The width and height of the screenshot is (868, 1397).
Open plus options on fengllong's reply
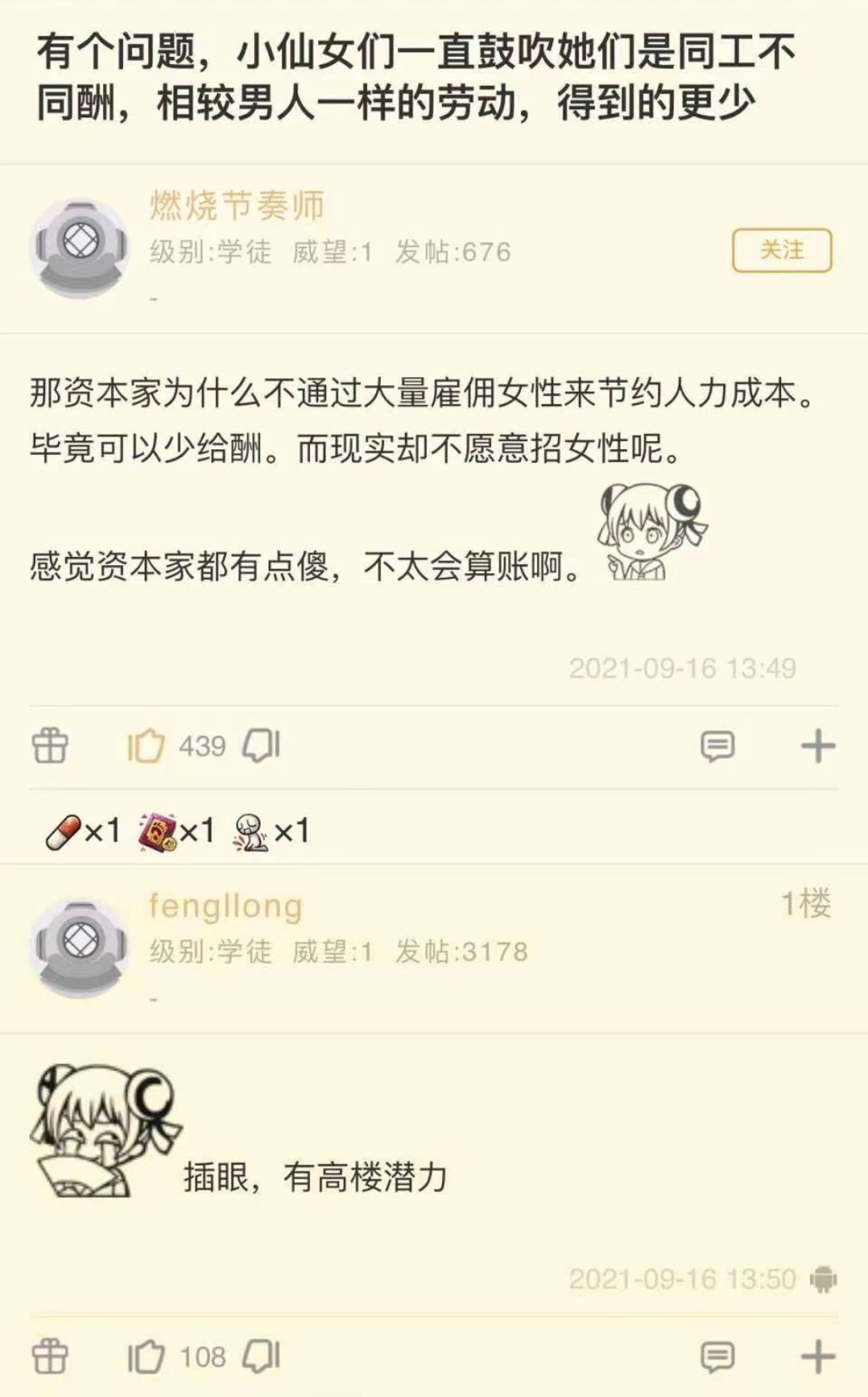tap(817, 1357)
